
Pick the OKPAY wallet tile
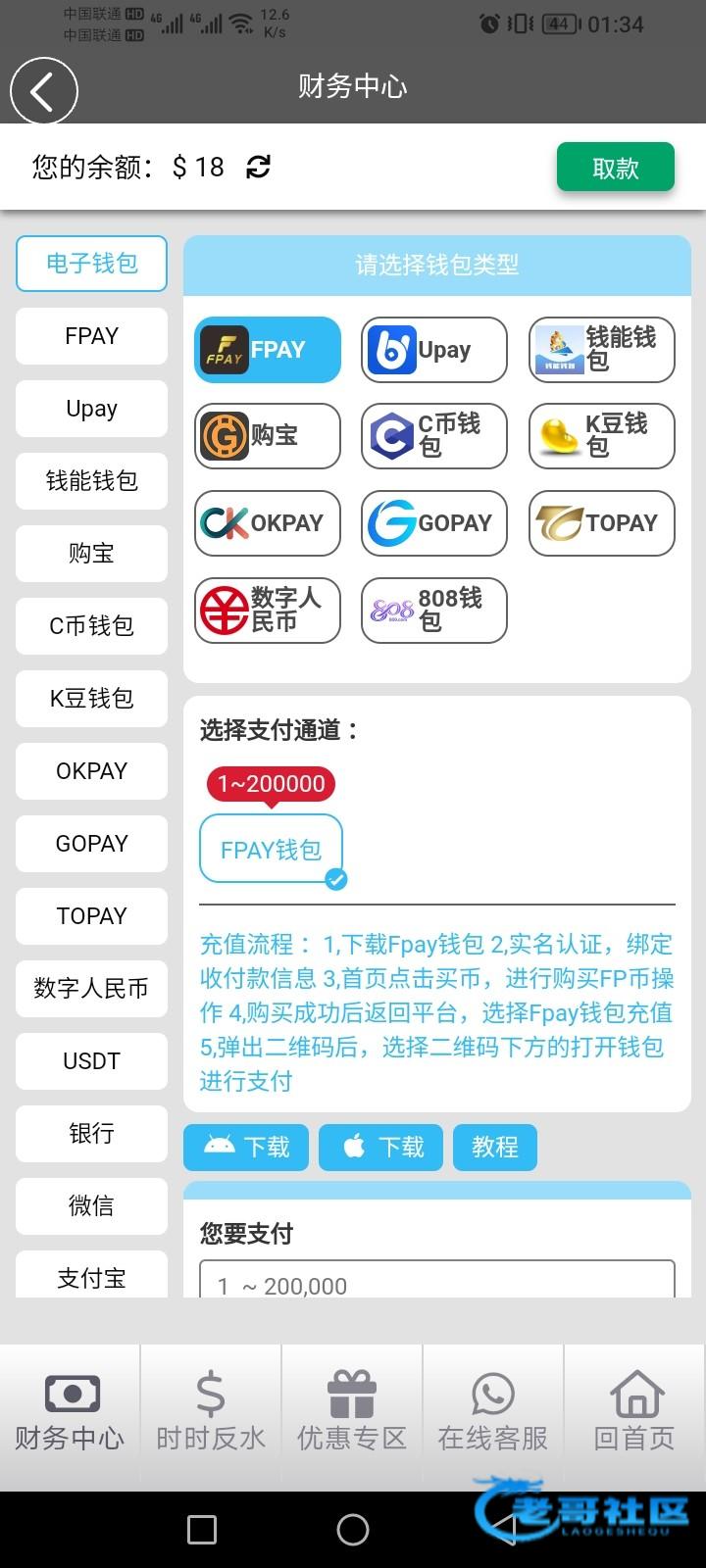267,523
